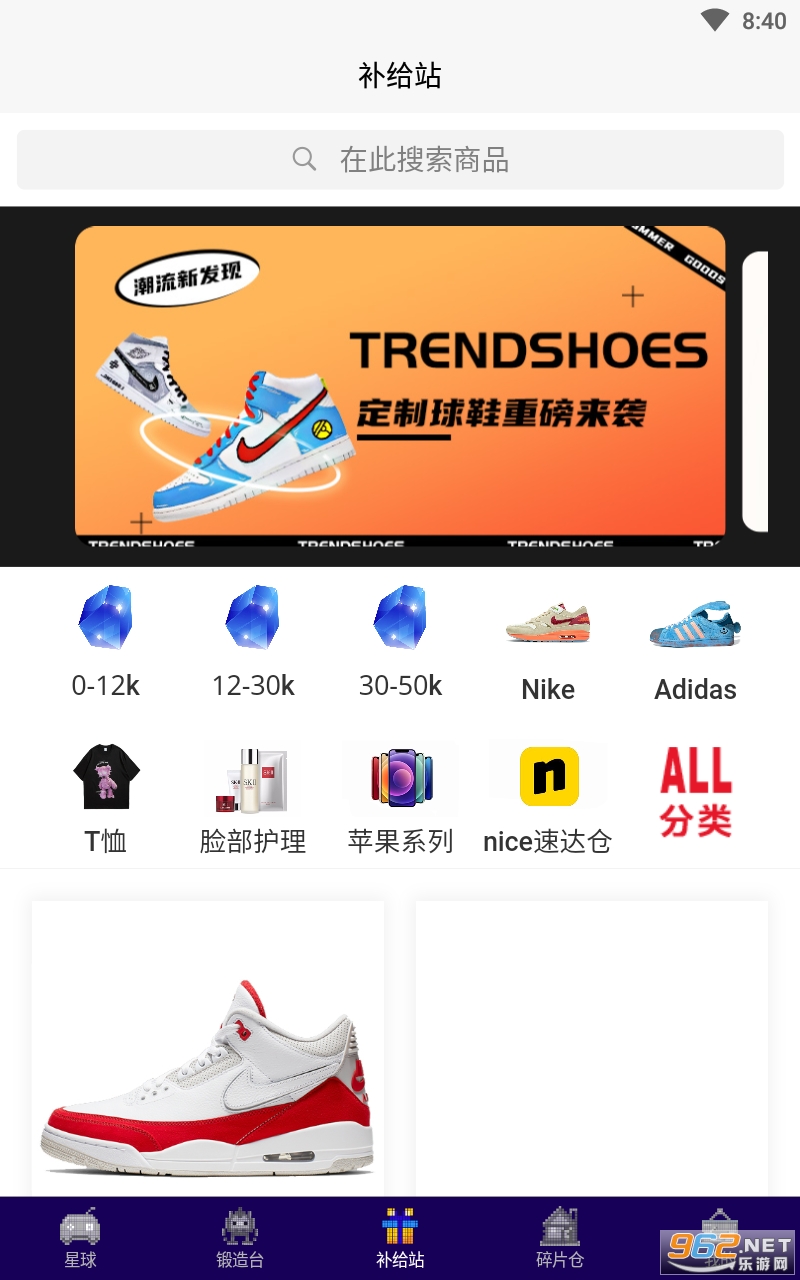Viewport: 800px width, 1280px height.
Task: Open the Nike category
Action: [x=548, y=645]
